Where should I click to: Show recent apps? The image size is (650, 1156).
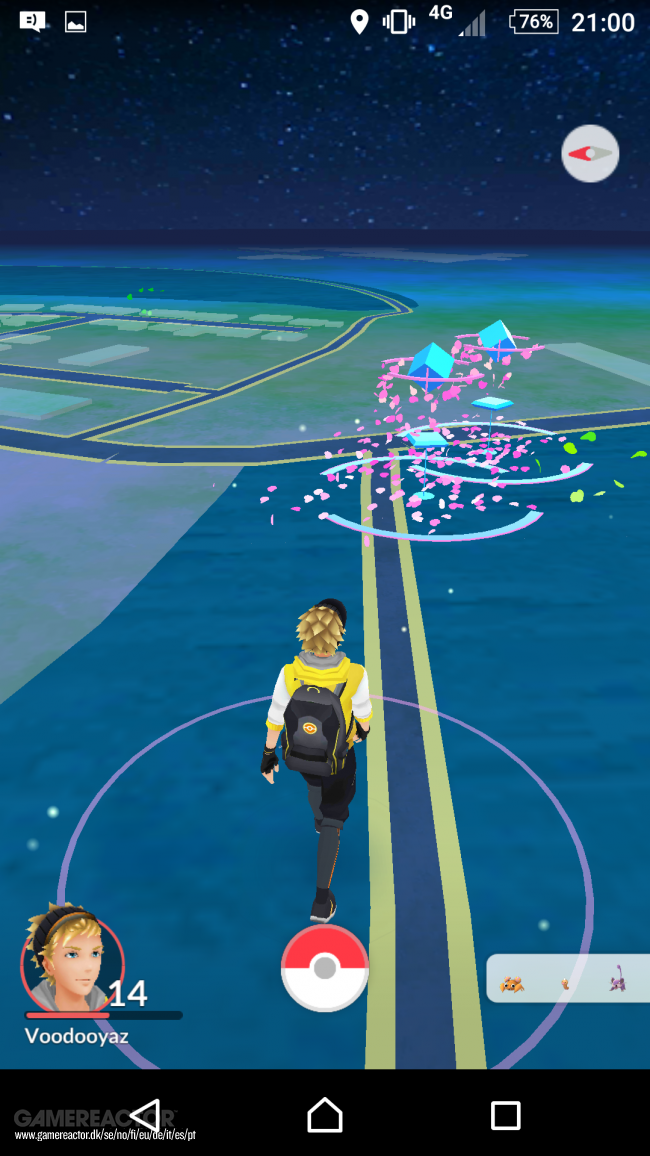[x=505, y=1115]
